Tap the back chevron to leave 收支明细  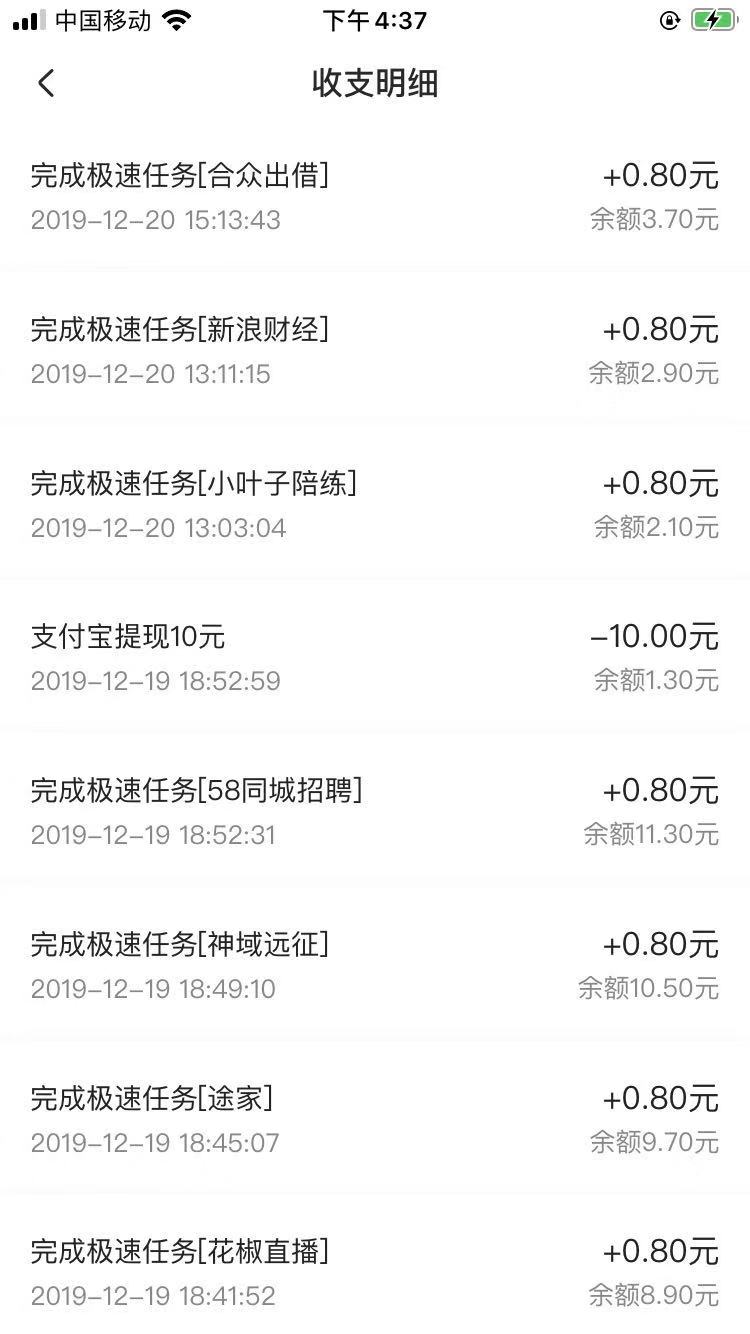[46, 83]
